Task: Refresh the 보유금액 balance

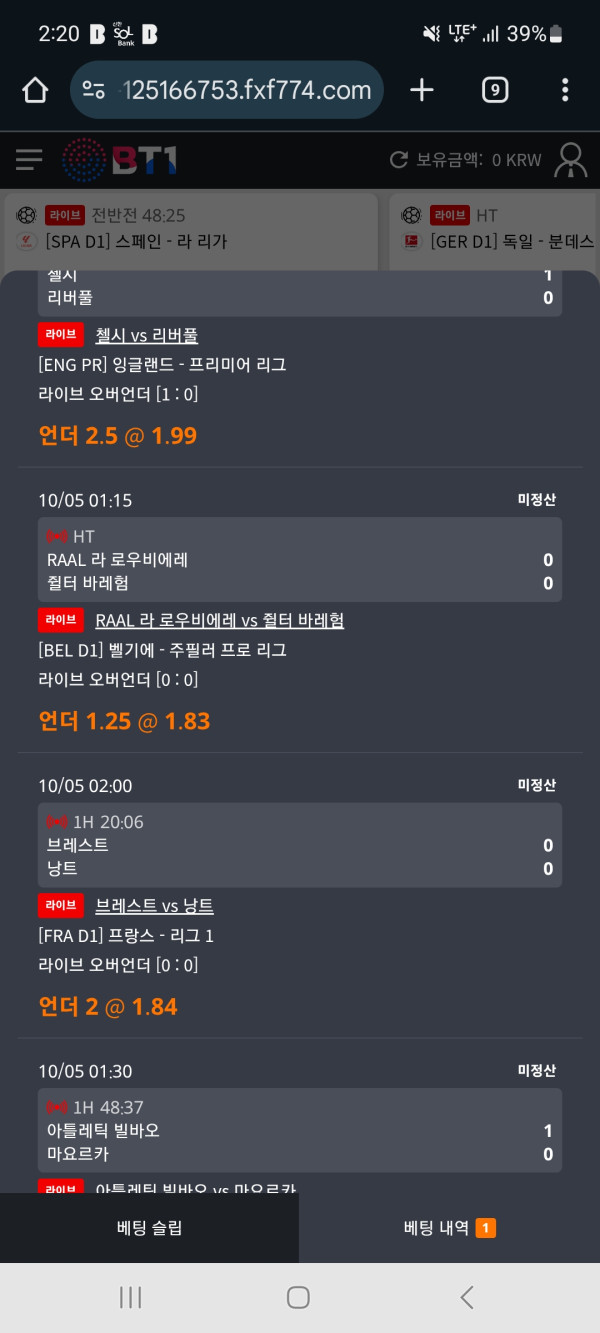Action: point(399,160)
